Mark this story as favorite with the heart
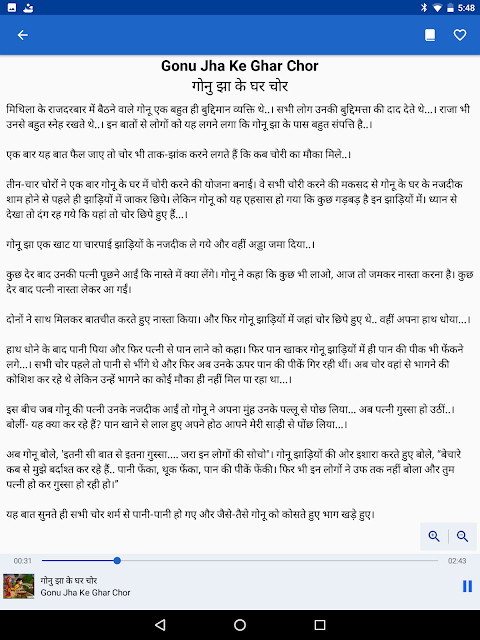The height and width of the screenshot is (640, 480). coord(460,35)
